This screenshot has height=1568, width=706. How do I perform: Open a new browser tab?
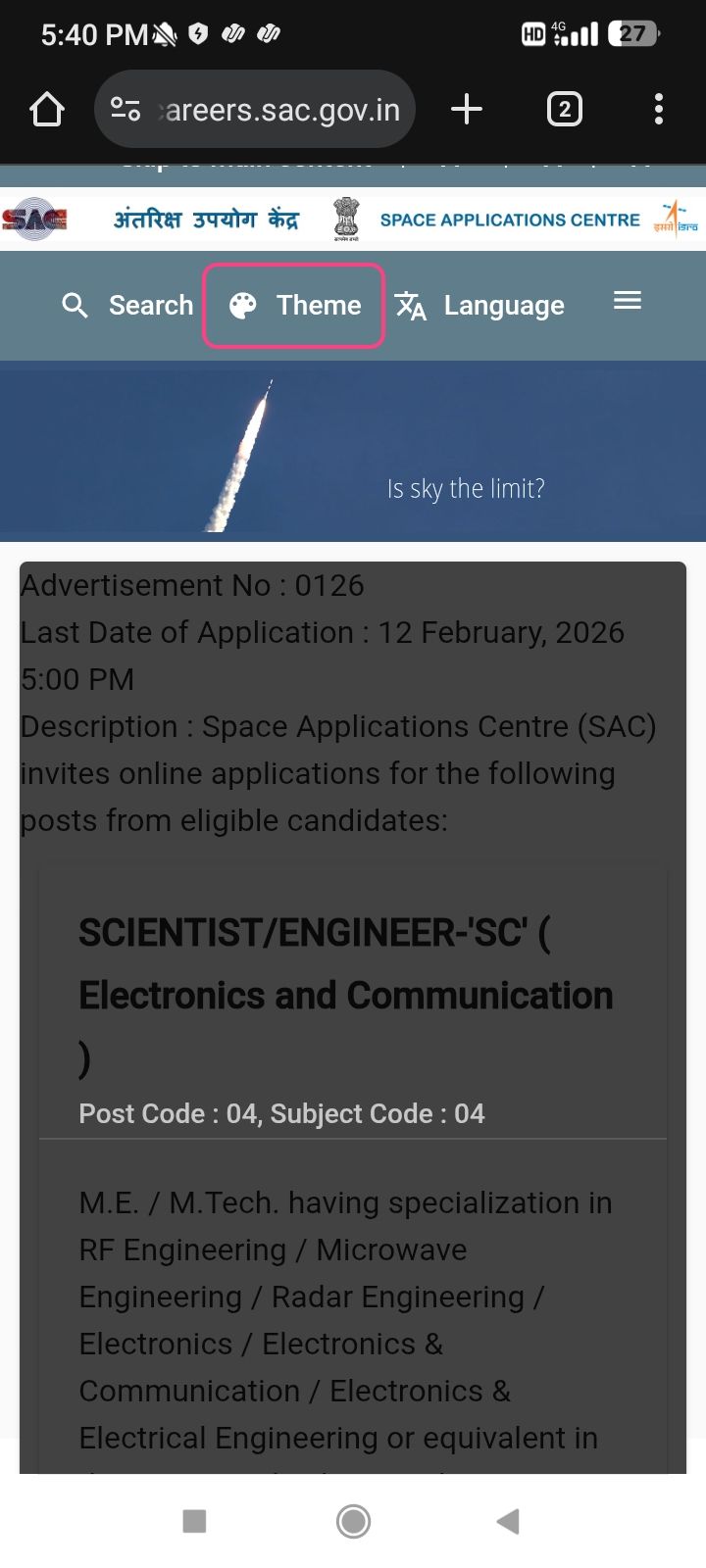tap(467, 110)
